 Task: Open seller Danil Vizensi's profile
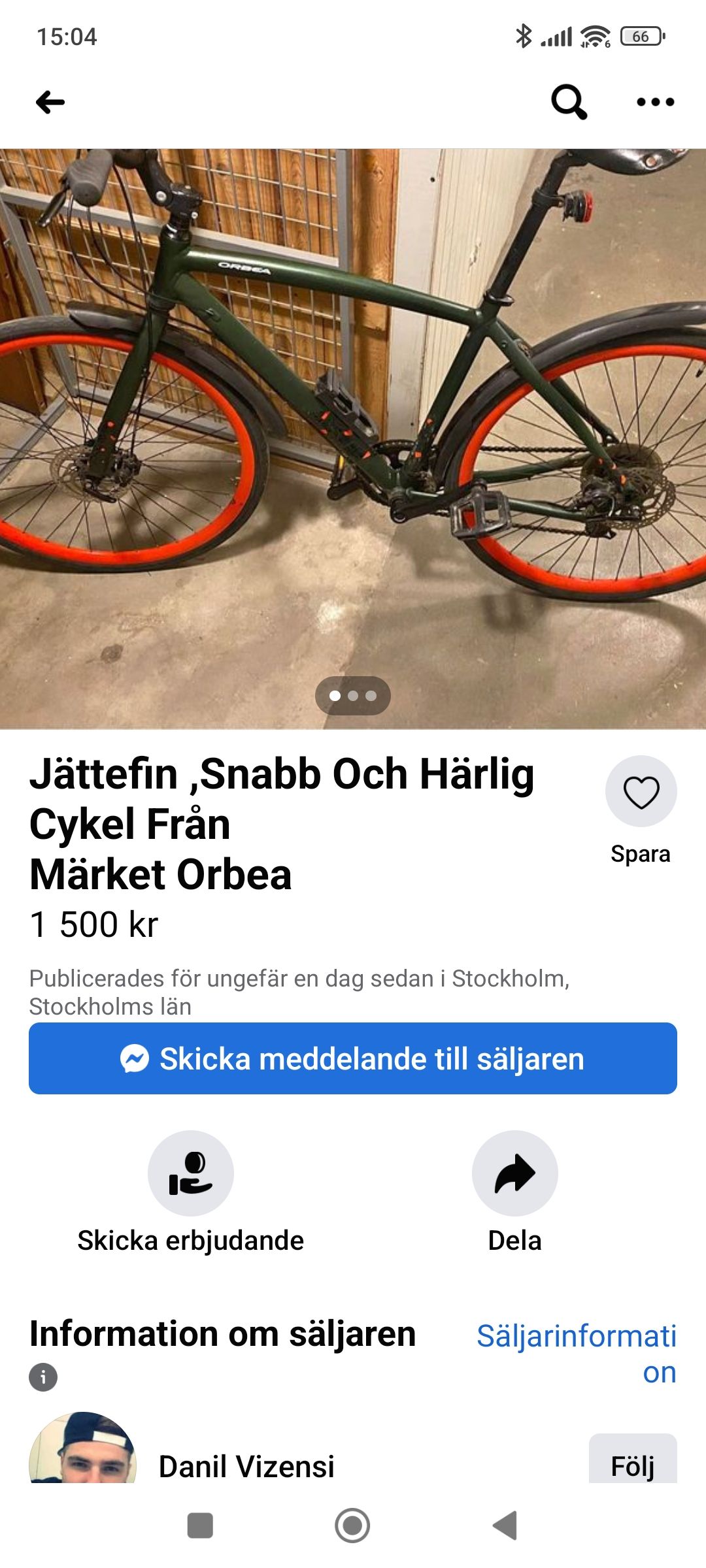pos(246,1466)
